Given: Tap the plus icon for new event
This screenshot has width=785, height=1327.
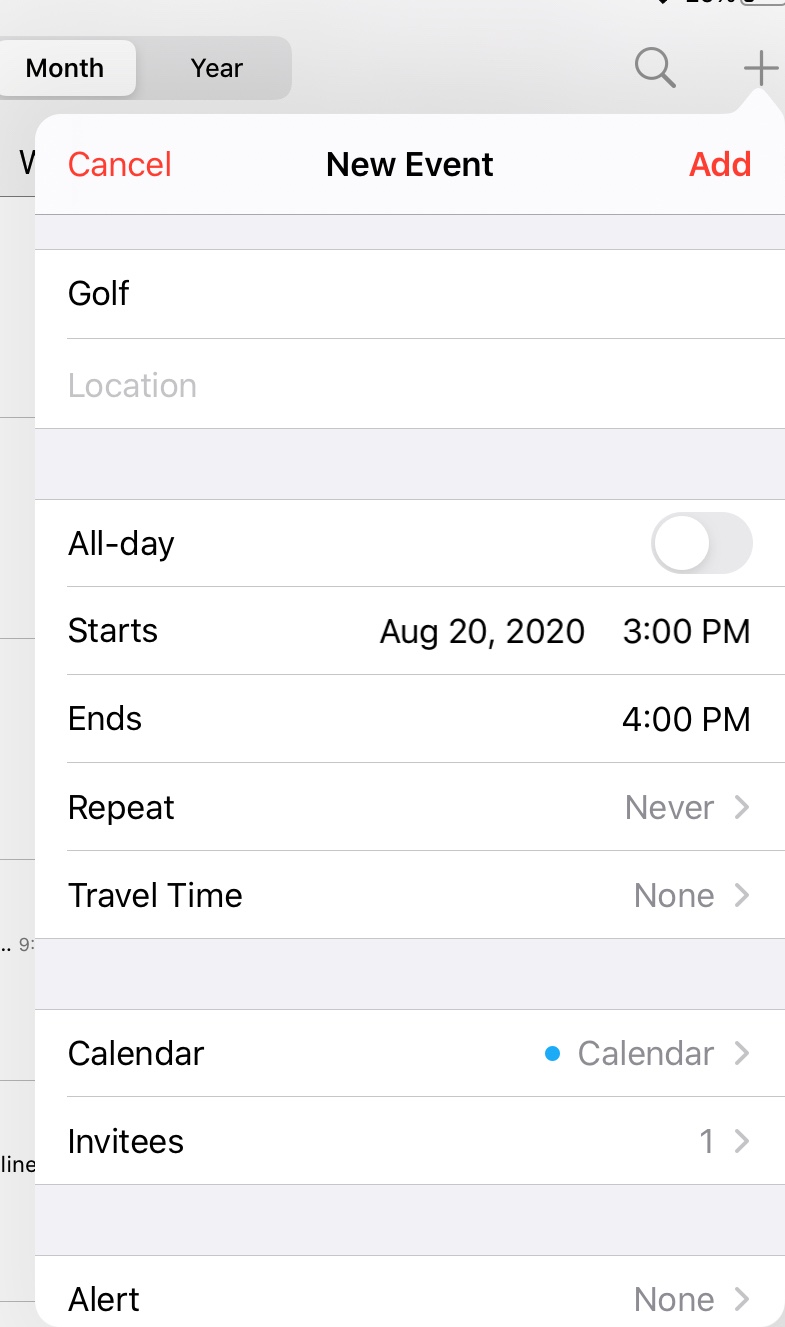Looking at the screenshot, I should pyautogui.click(x=760, y=68).
